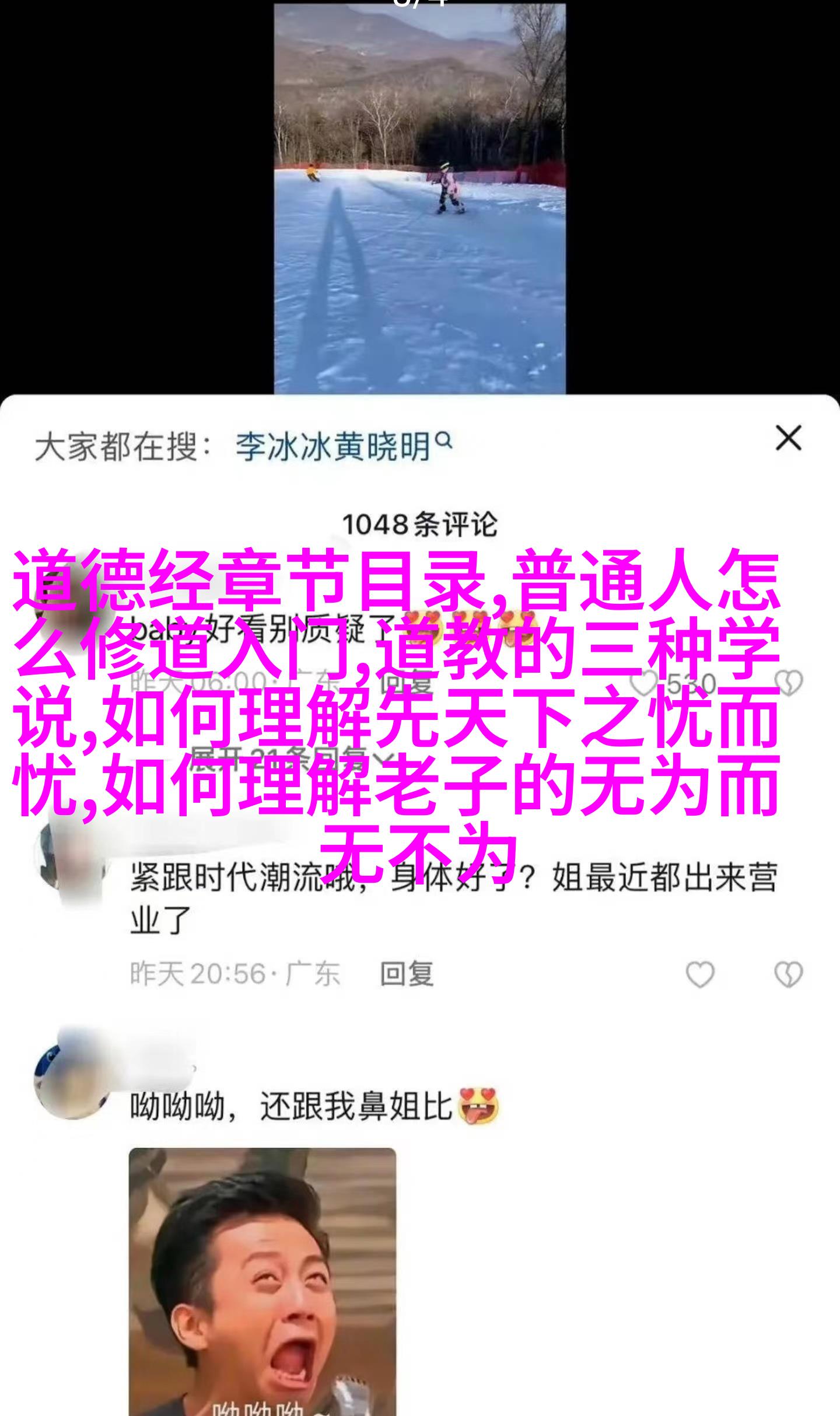Search the trending term 李冰冰黄晓明
The image size is (840, 1416).
point(343,447)
